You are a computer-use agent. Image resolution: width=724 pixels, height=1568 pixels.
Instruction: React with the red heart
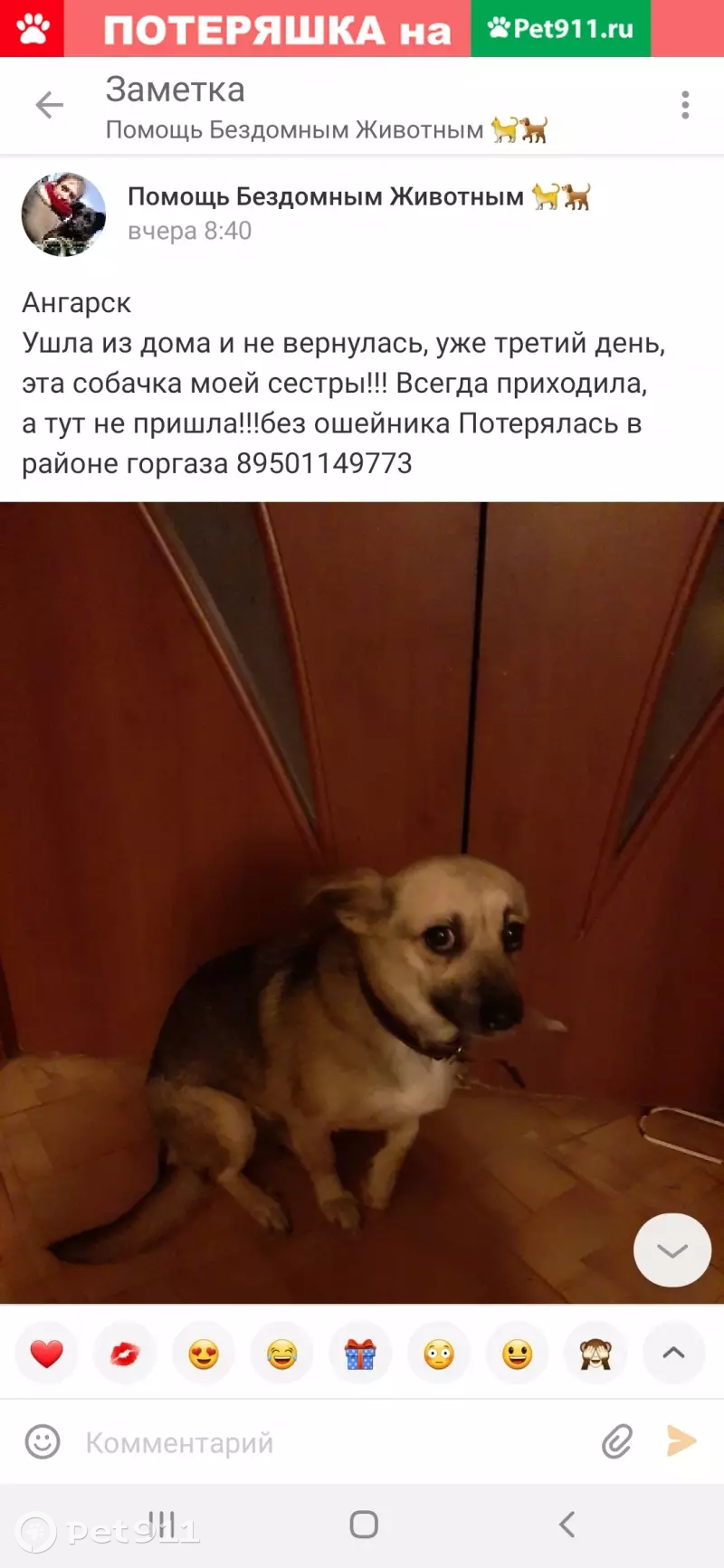tap(47, 1354)
